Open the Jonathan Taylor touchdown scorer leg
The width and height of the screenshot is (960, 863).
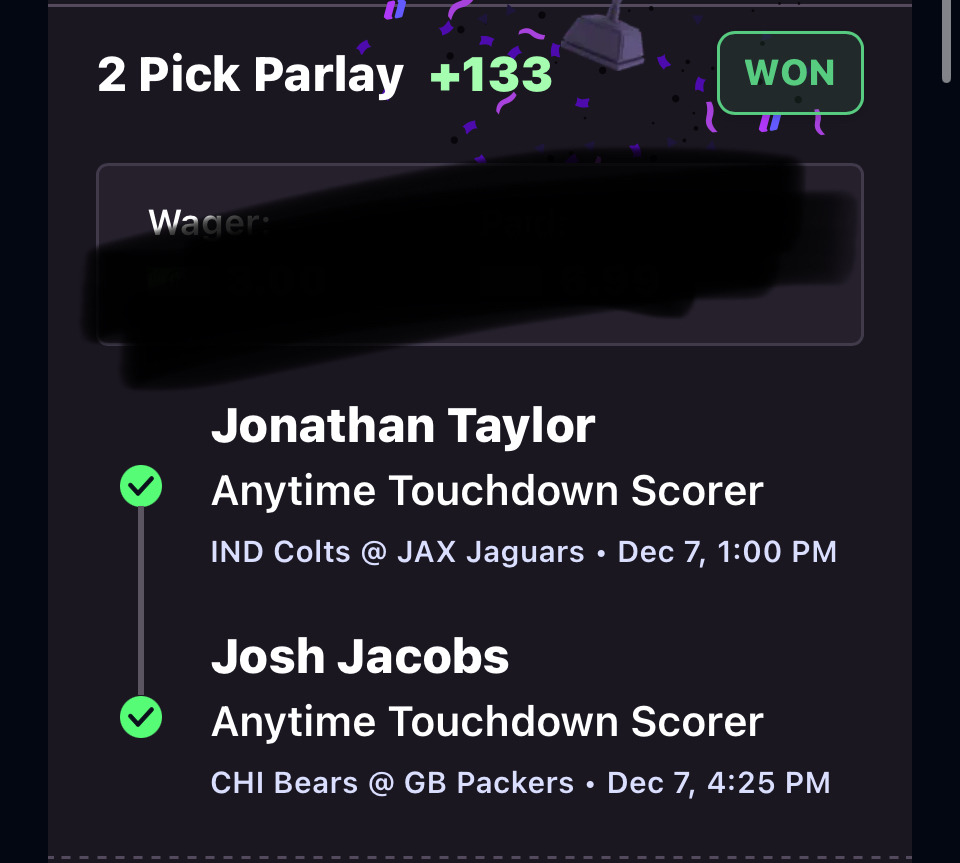coord(487,490)
